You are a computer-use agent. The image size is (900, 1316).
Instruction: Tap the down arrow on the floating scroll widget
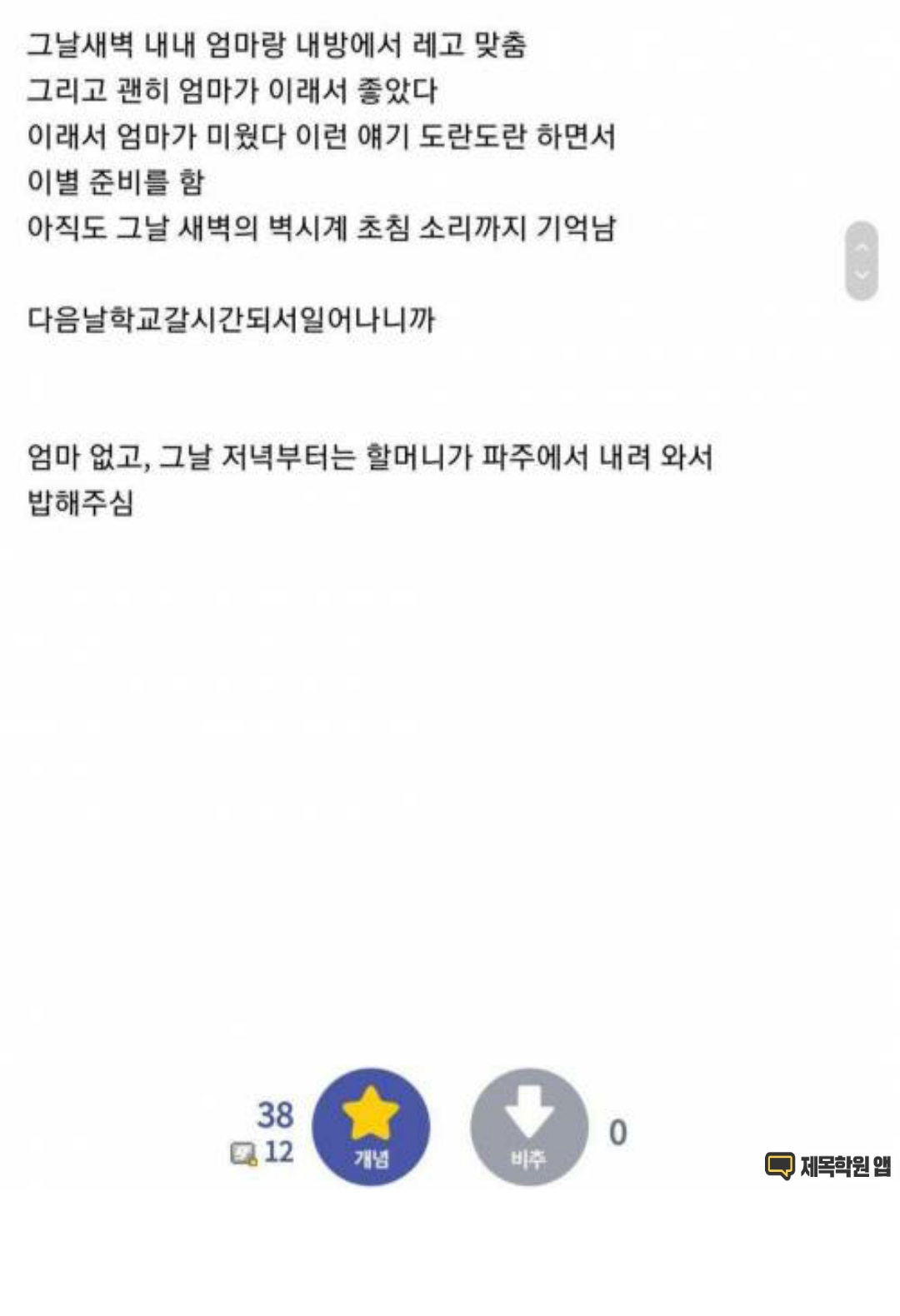point(862,276)
